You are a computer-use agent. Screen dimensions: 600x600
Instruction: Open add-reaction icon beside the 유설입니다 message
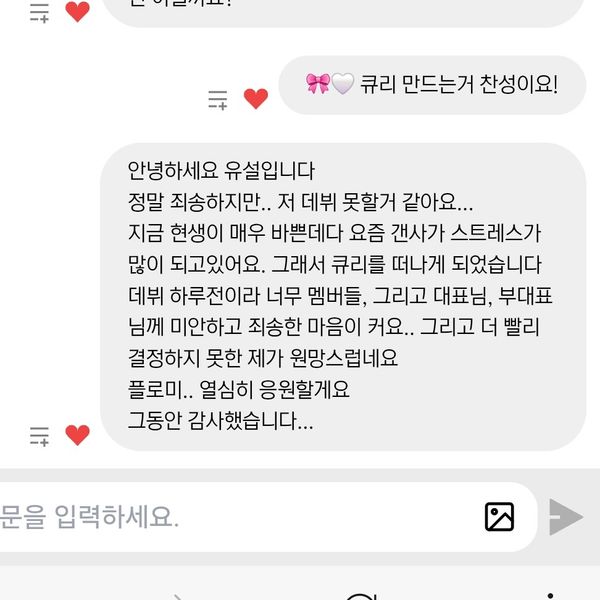(x=39, y=436)
